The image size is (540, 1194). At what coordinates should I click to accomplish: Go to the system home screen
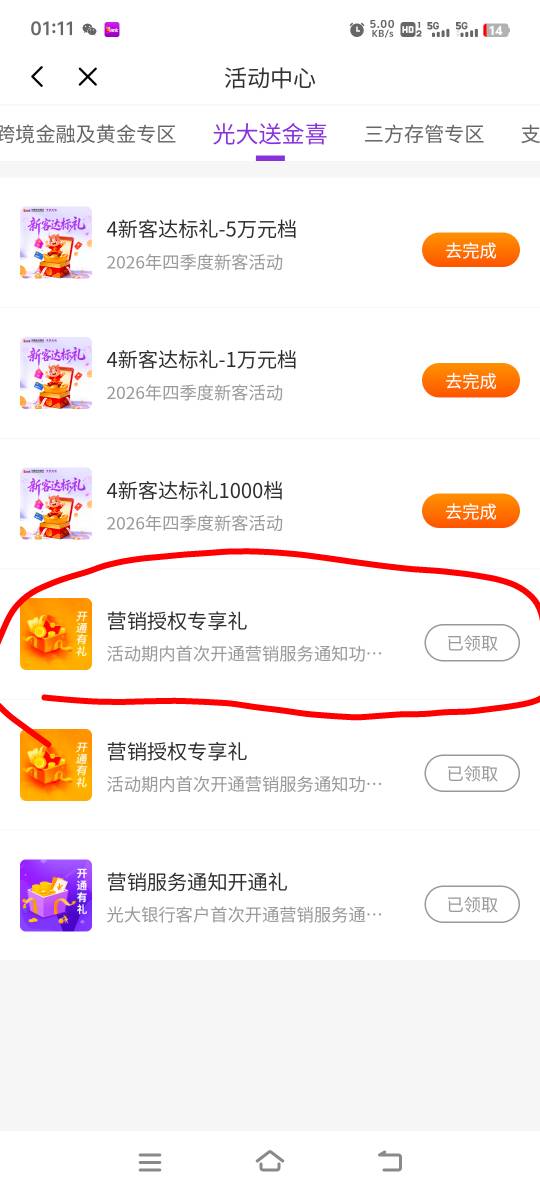(x=270, y=1161)
